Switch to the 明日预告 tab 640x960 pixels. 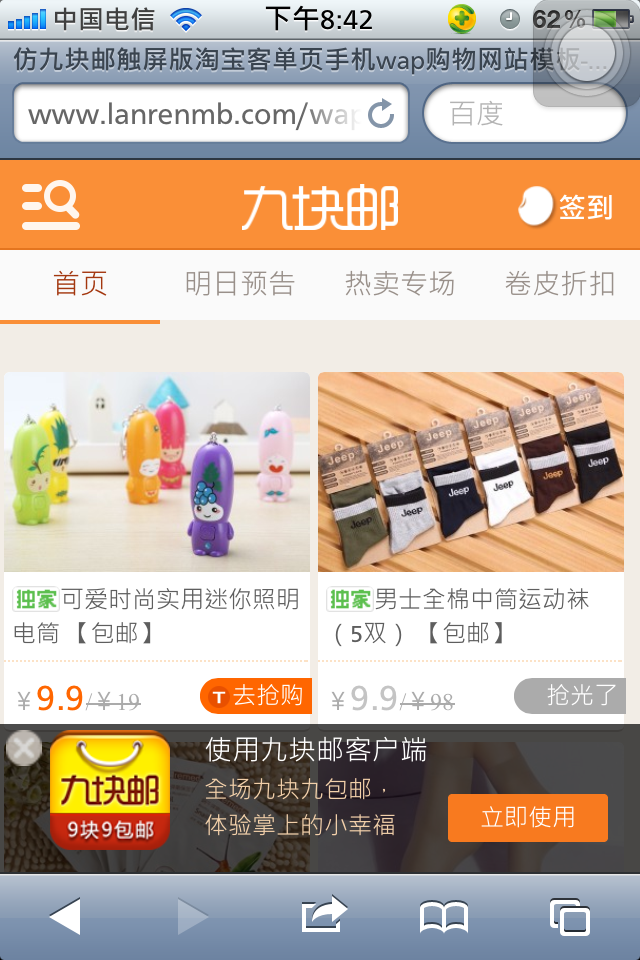tap(240, 284)
